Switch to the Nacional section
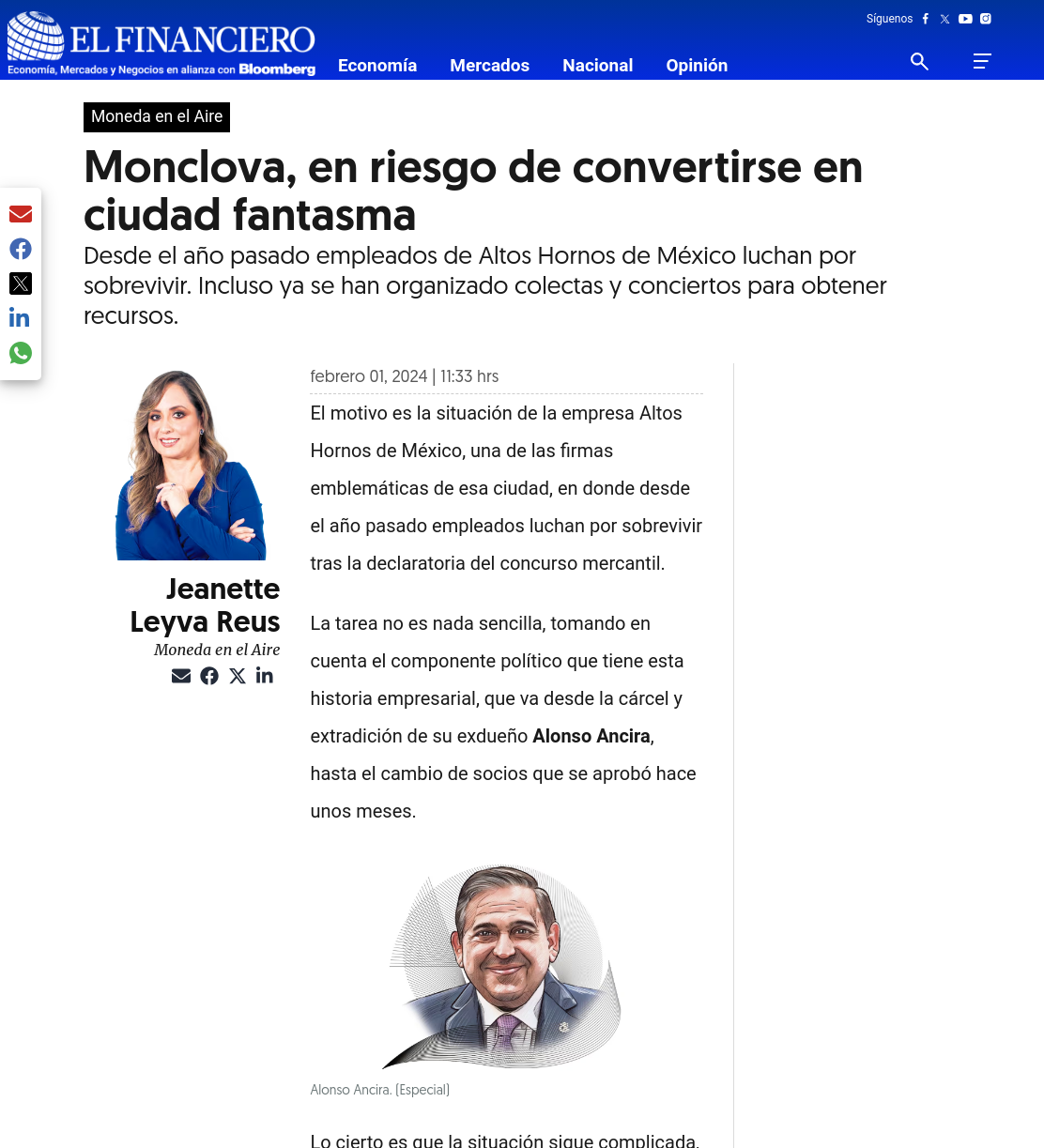Viewport: 1044px width, 1148px height. [x=597, y=66]
